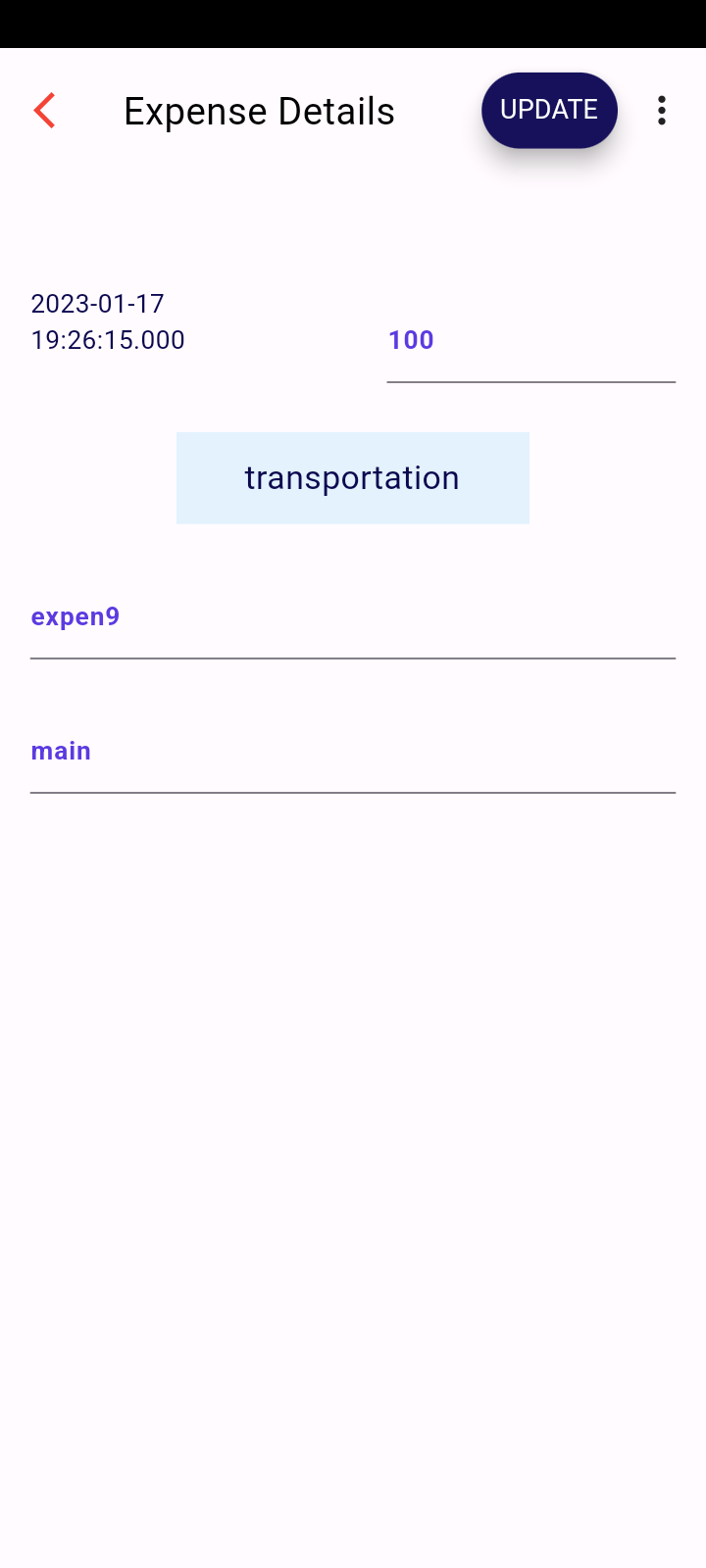Edit the expen9 text field
The height and width of the screenshot is (1568, 706).
click(352, 617)
